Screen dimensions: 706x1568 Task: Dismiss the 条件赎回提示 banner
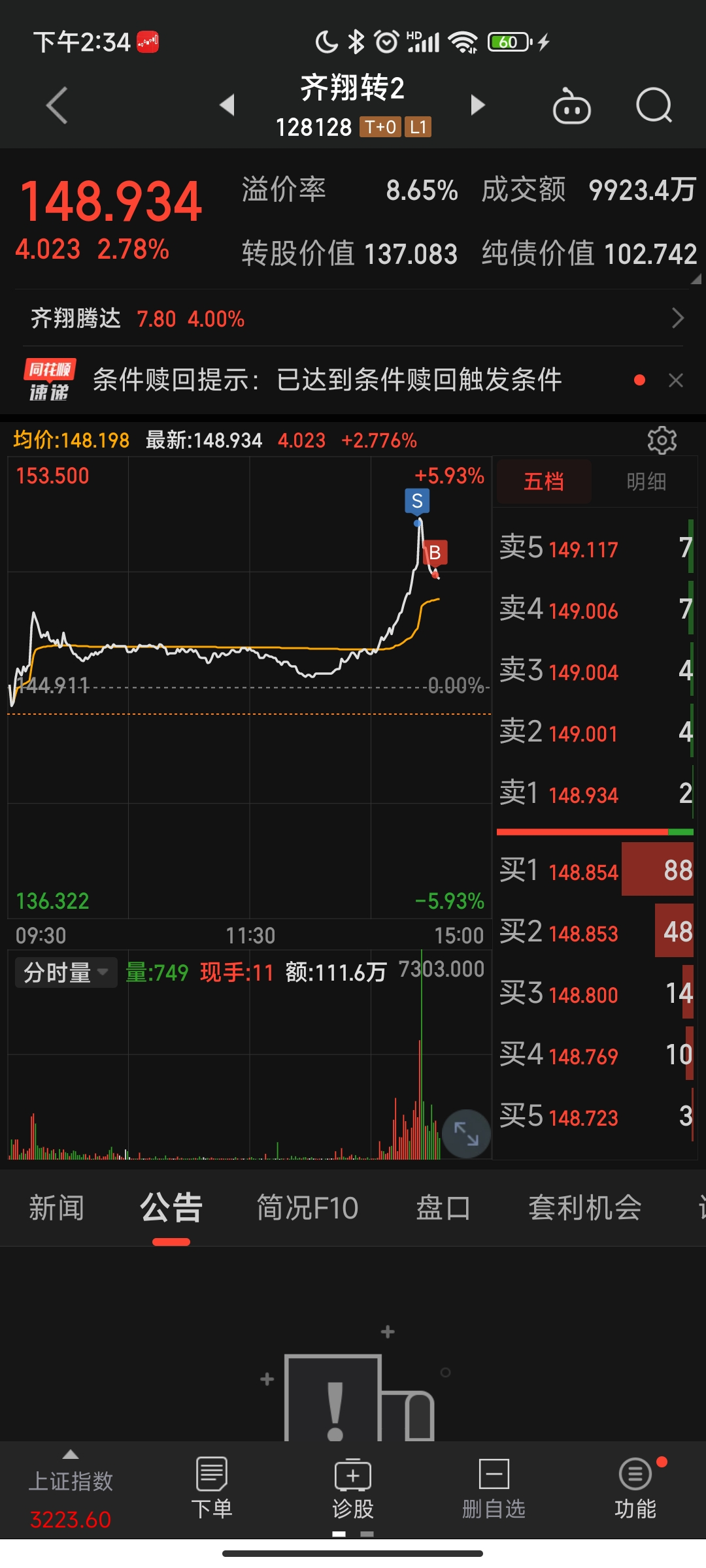[x=676, y=380]
